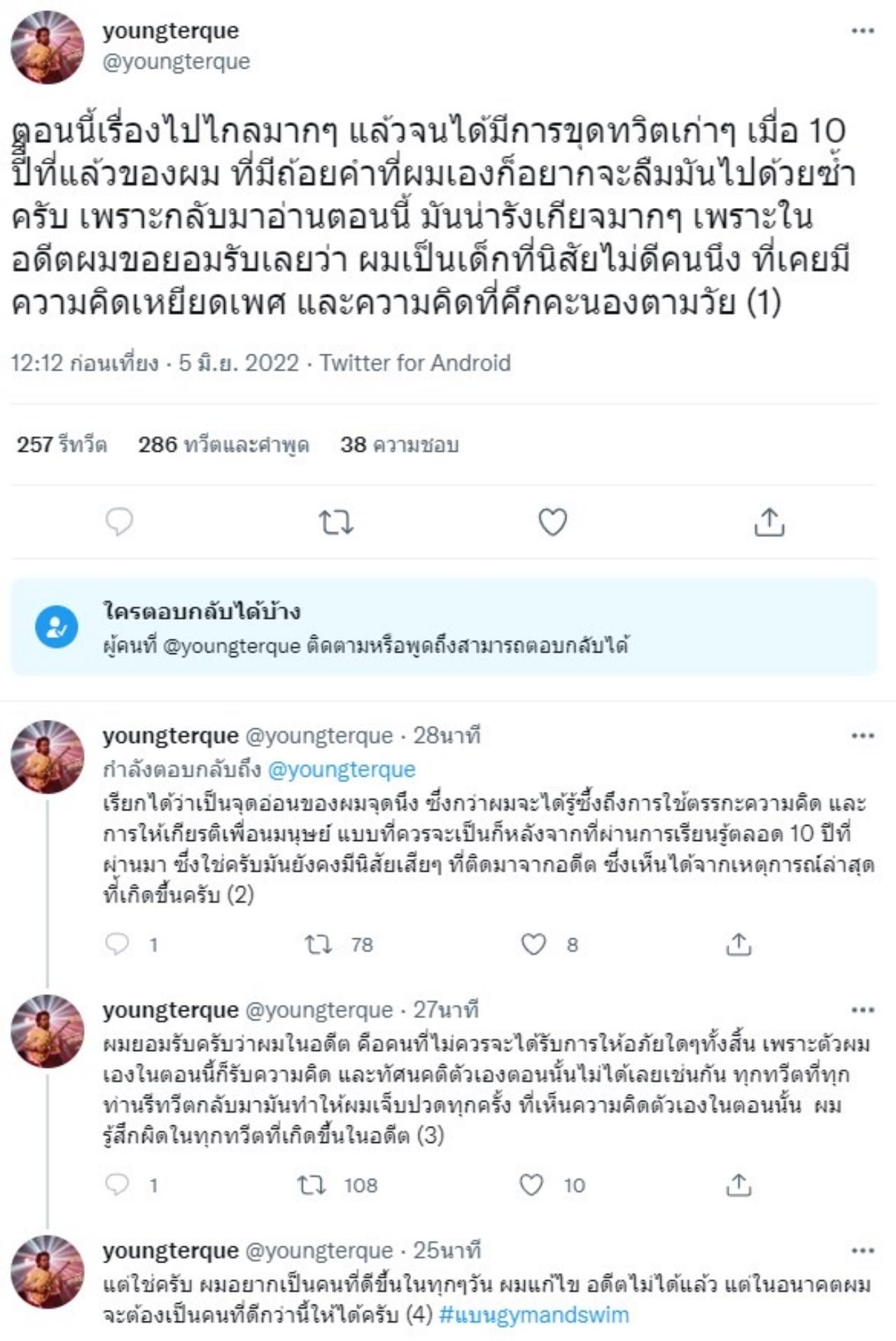Retweet the reply with 108 retweets
Image resolution: width=896 pixels, height=1341 pixels.
tap(312, 1185)
